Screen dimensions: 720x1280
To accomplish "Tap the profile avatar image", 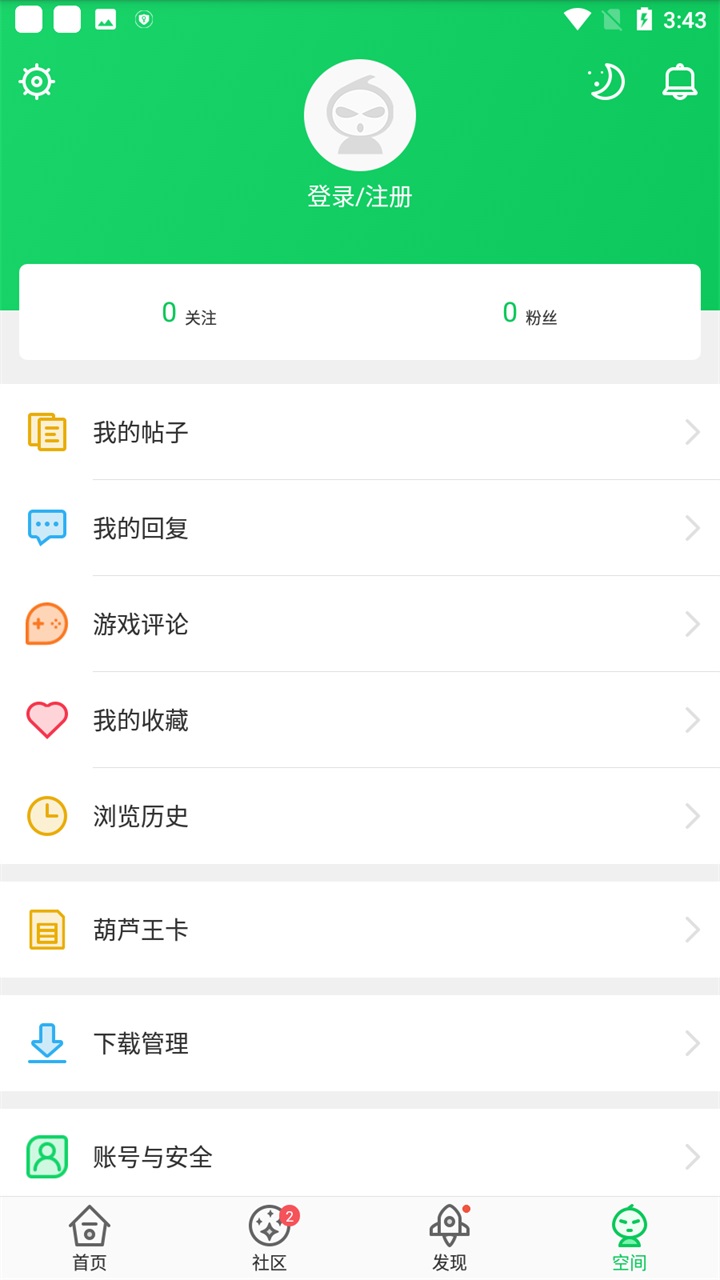I will pos(360,114).
